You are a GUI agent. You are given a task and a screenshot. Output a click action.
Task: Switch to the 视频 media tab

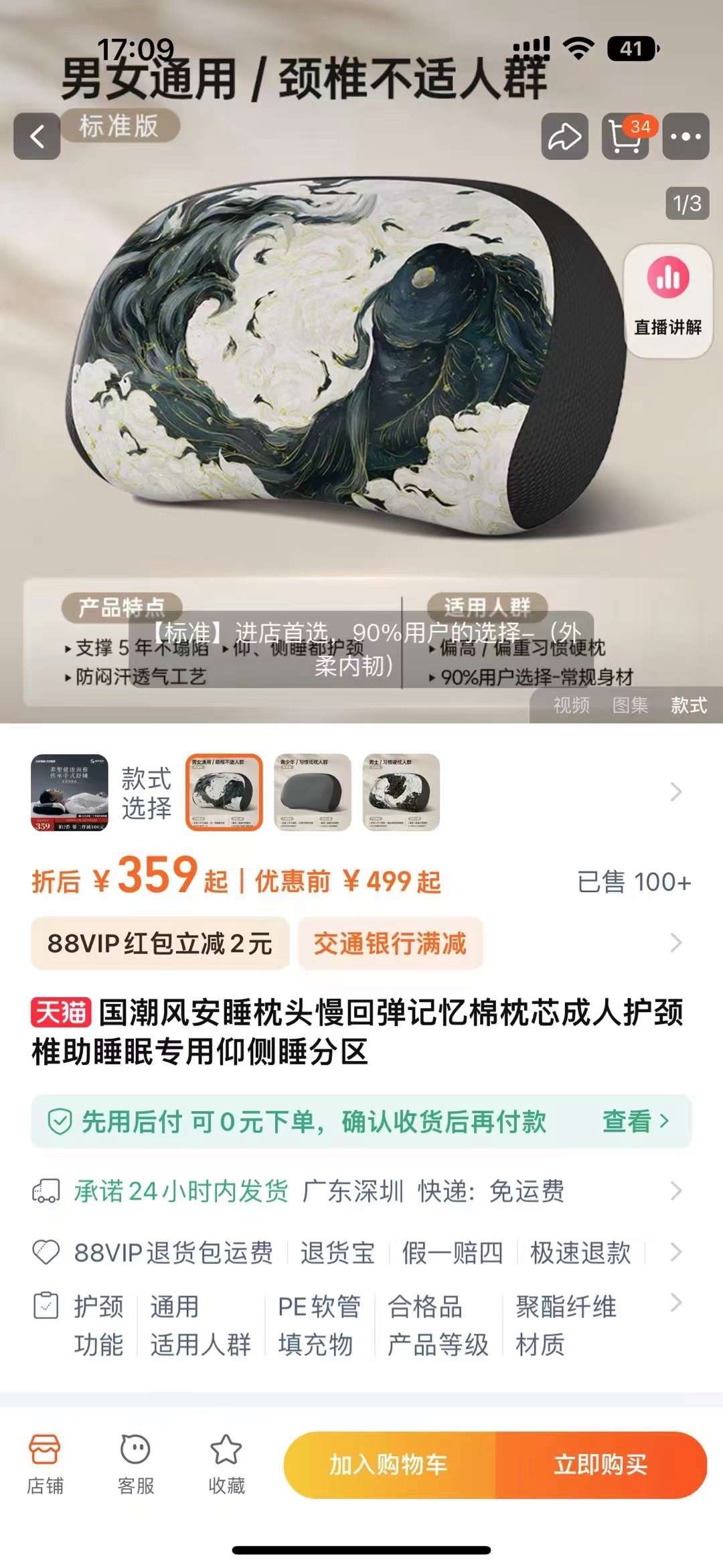(x=571, y=705)
